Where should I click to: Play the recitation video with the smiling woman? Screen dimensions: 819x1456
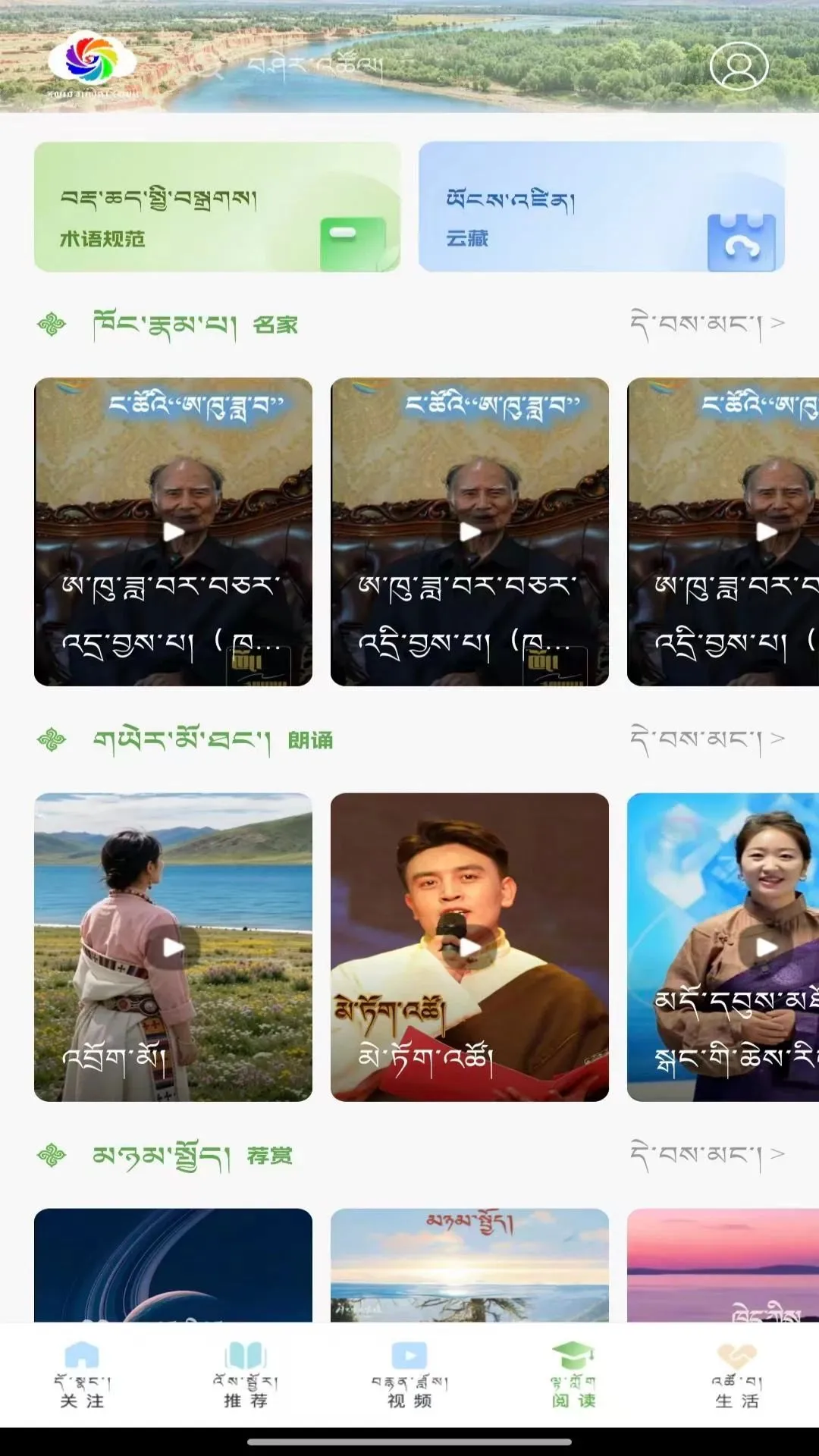tap(723, 947)
